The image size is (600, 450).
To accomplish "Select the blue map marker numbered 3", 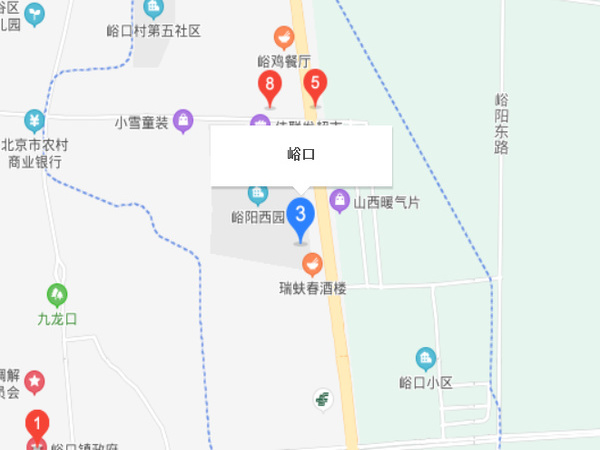I will pos(301,216).
